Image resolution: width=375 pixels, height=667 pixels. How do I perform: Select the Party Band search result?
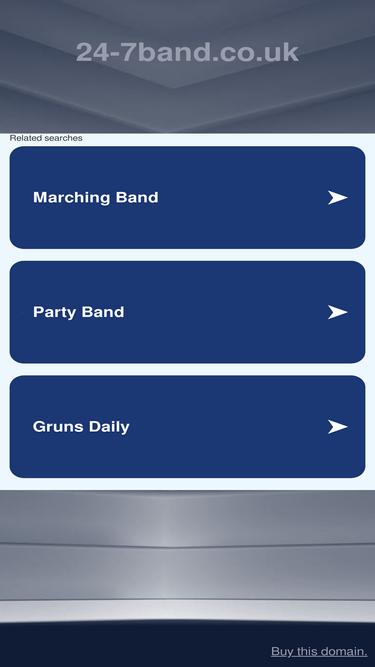click(x=187, y=312)
